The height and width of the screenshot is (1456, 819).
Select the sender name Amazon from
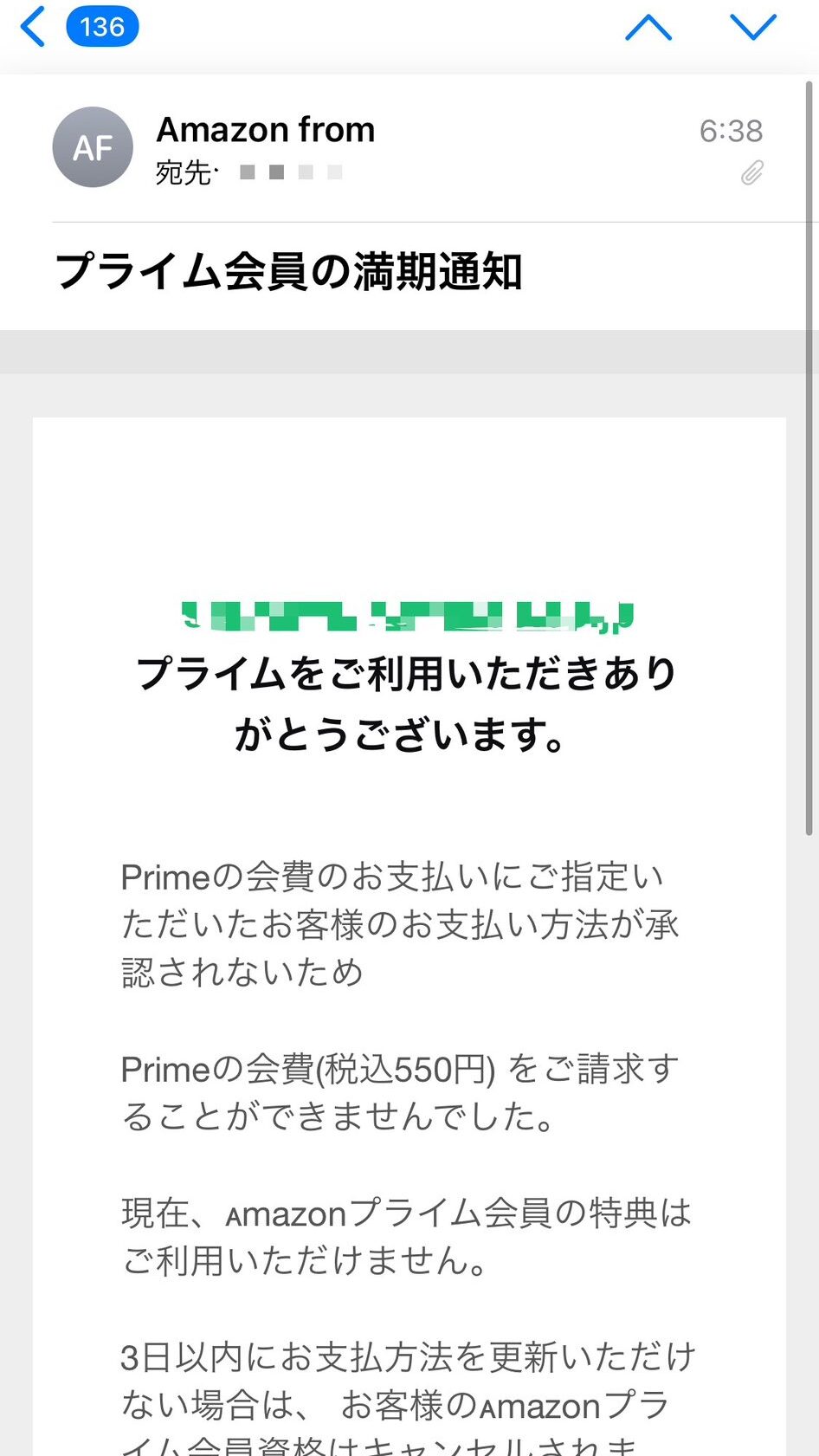pos(265,130)
